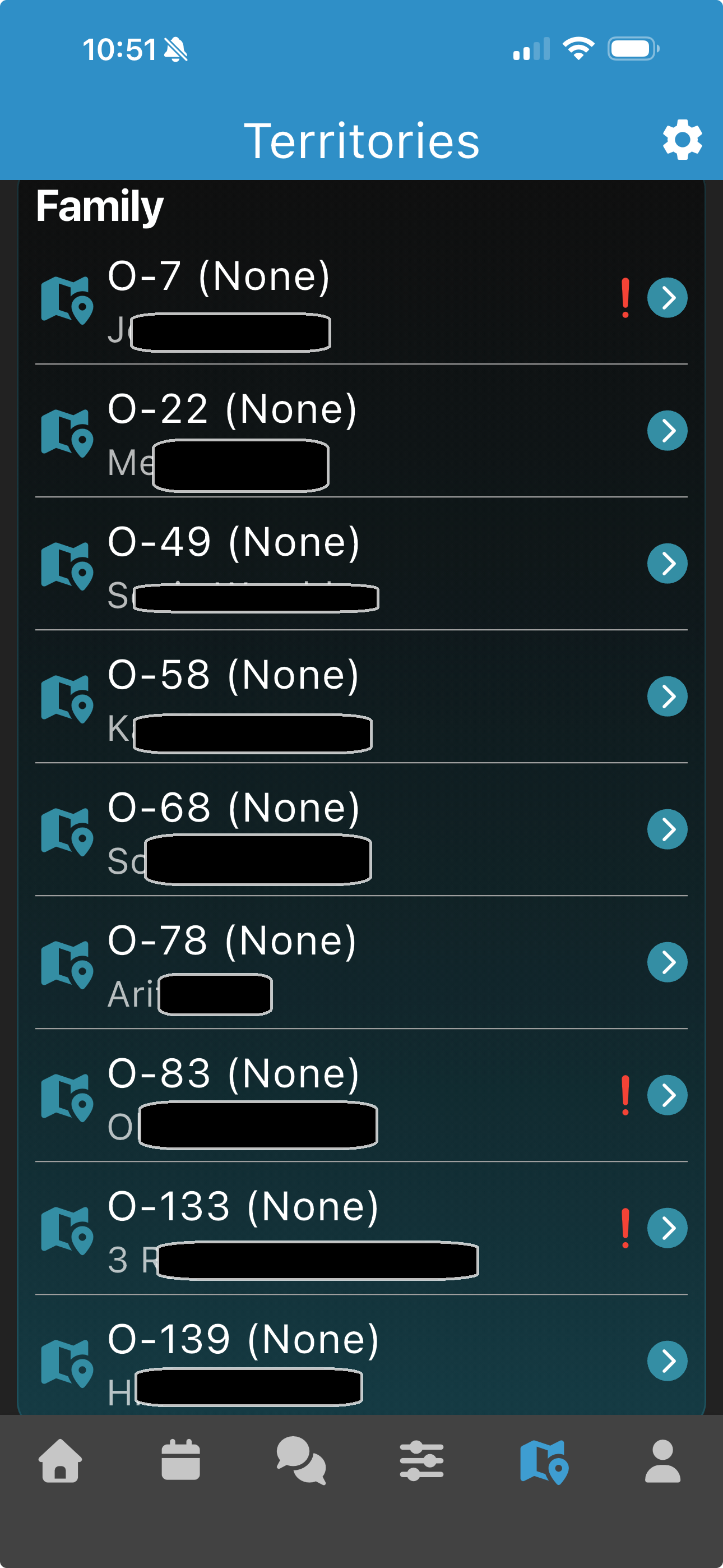Tap the territories map tab
This screenshot has width=723, height=1568.
point(544,1461)
